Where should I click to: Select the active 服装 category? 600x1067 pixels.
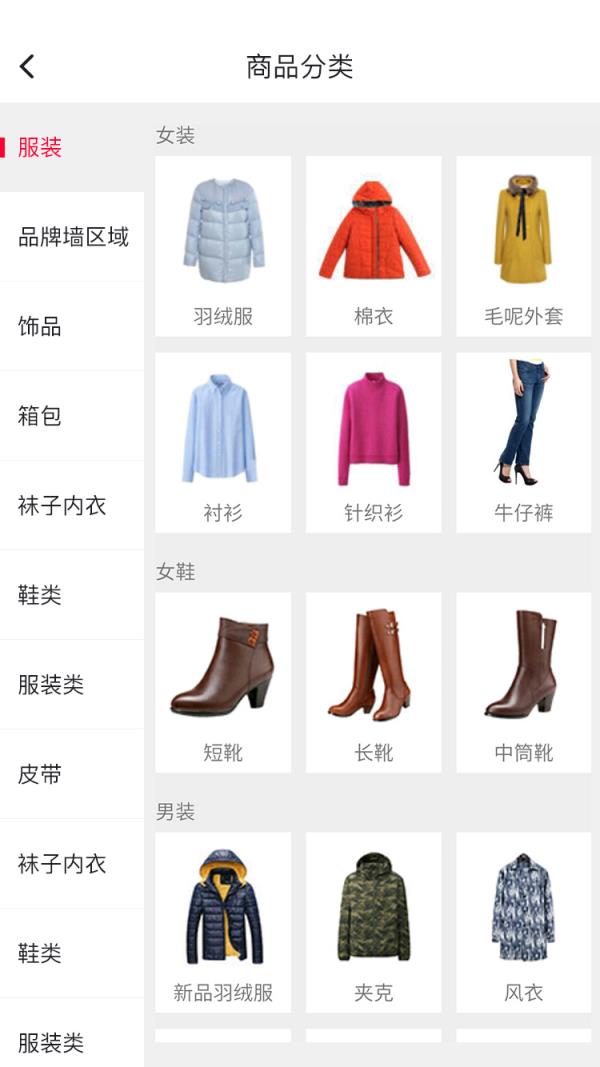tap(72, 147)
